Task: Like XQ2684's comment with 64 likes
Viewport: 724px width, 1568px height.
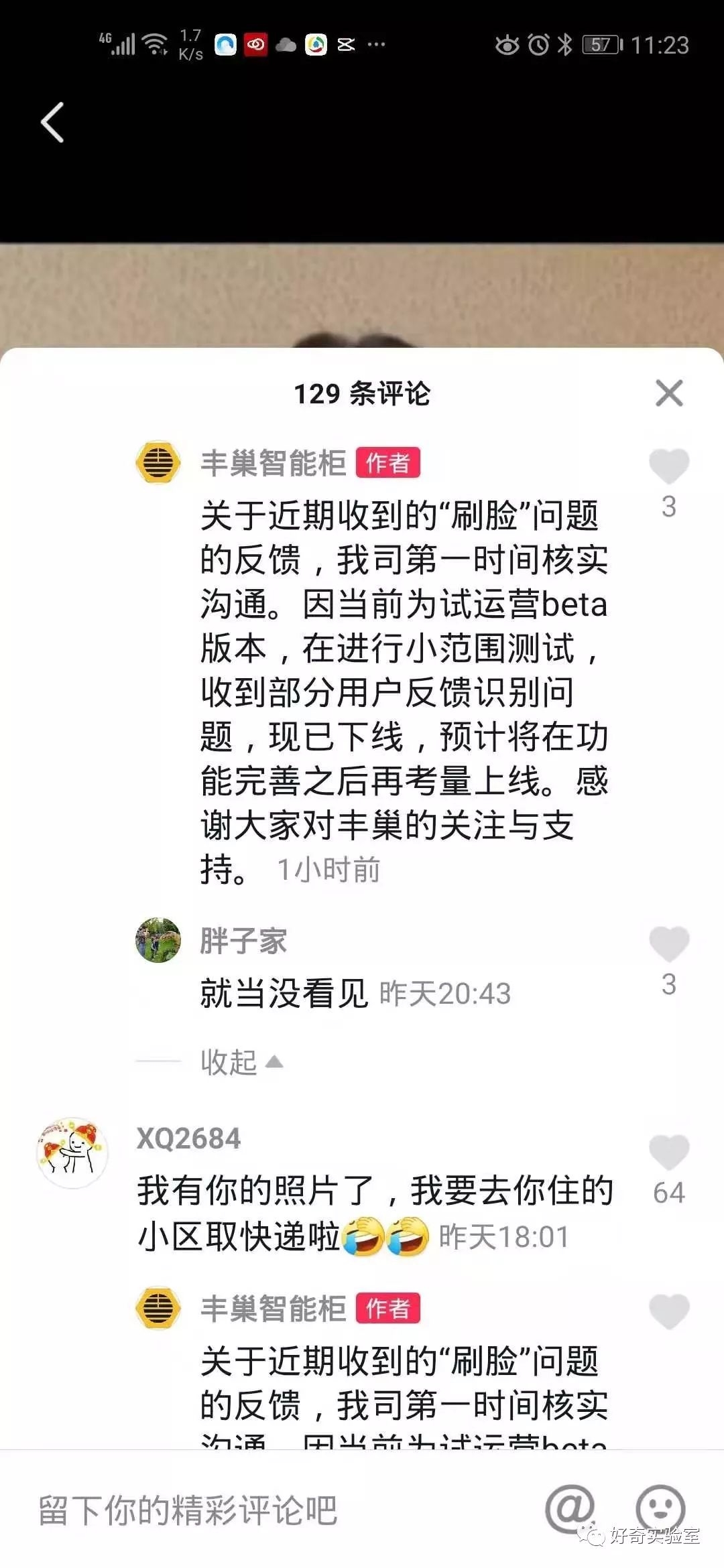Action: (668, 1152)
